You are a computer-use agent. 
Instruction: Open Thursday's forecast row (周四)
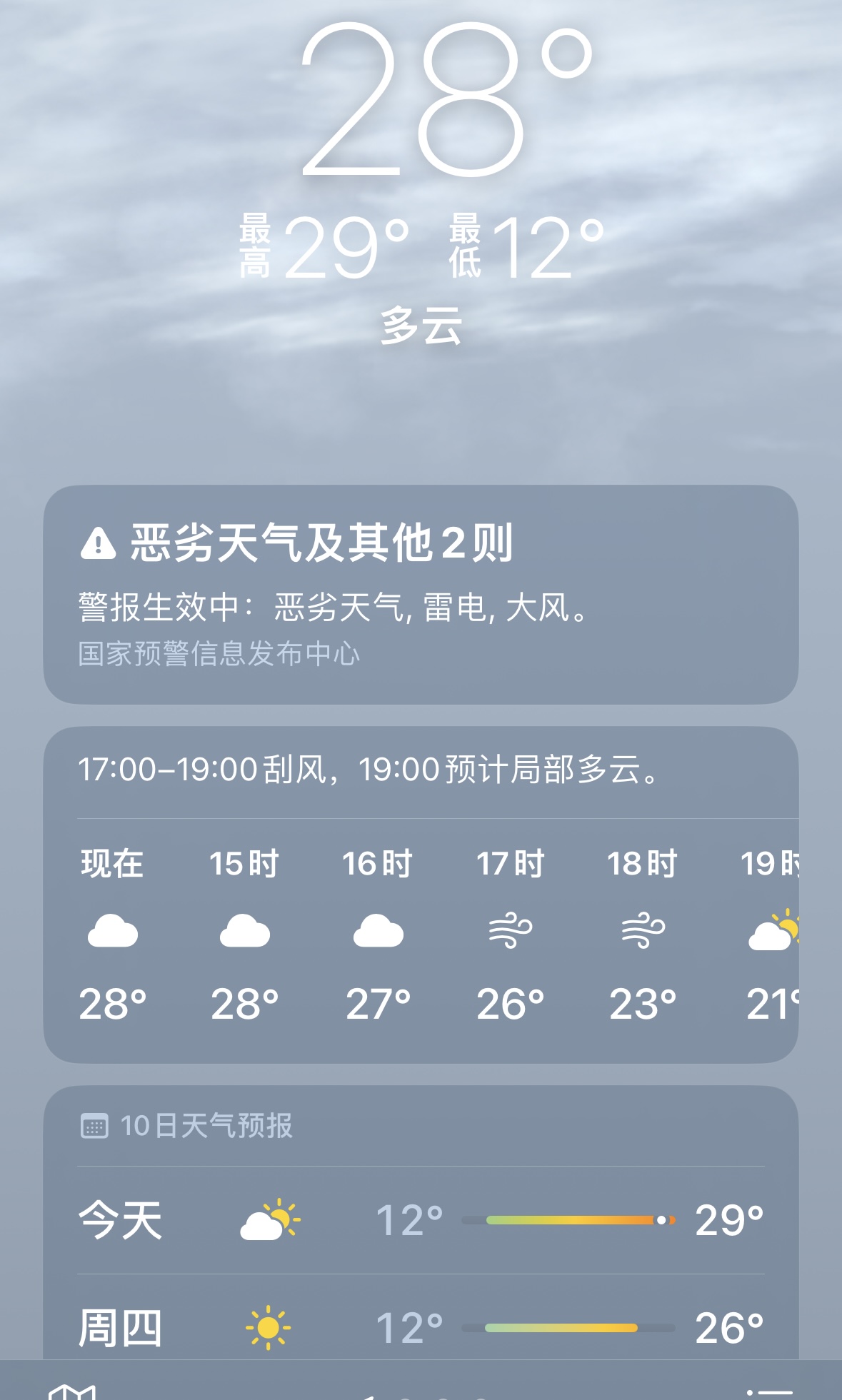(421, 1328)
